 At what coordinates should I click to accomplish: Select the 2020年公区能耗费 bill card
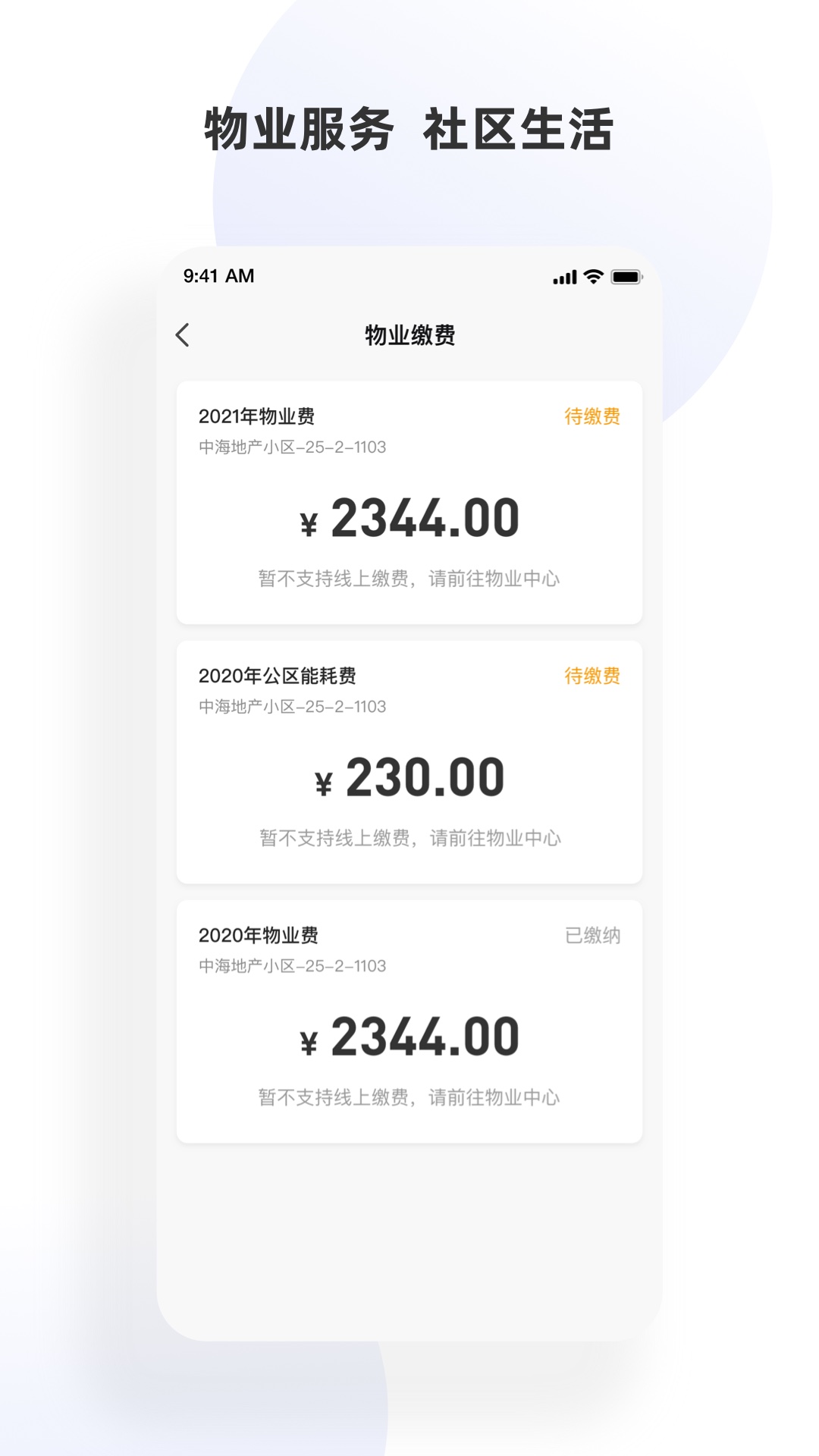409,758
